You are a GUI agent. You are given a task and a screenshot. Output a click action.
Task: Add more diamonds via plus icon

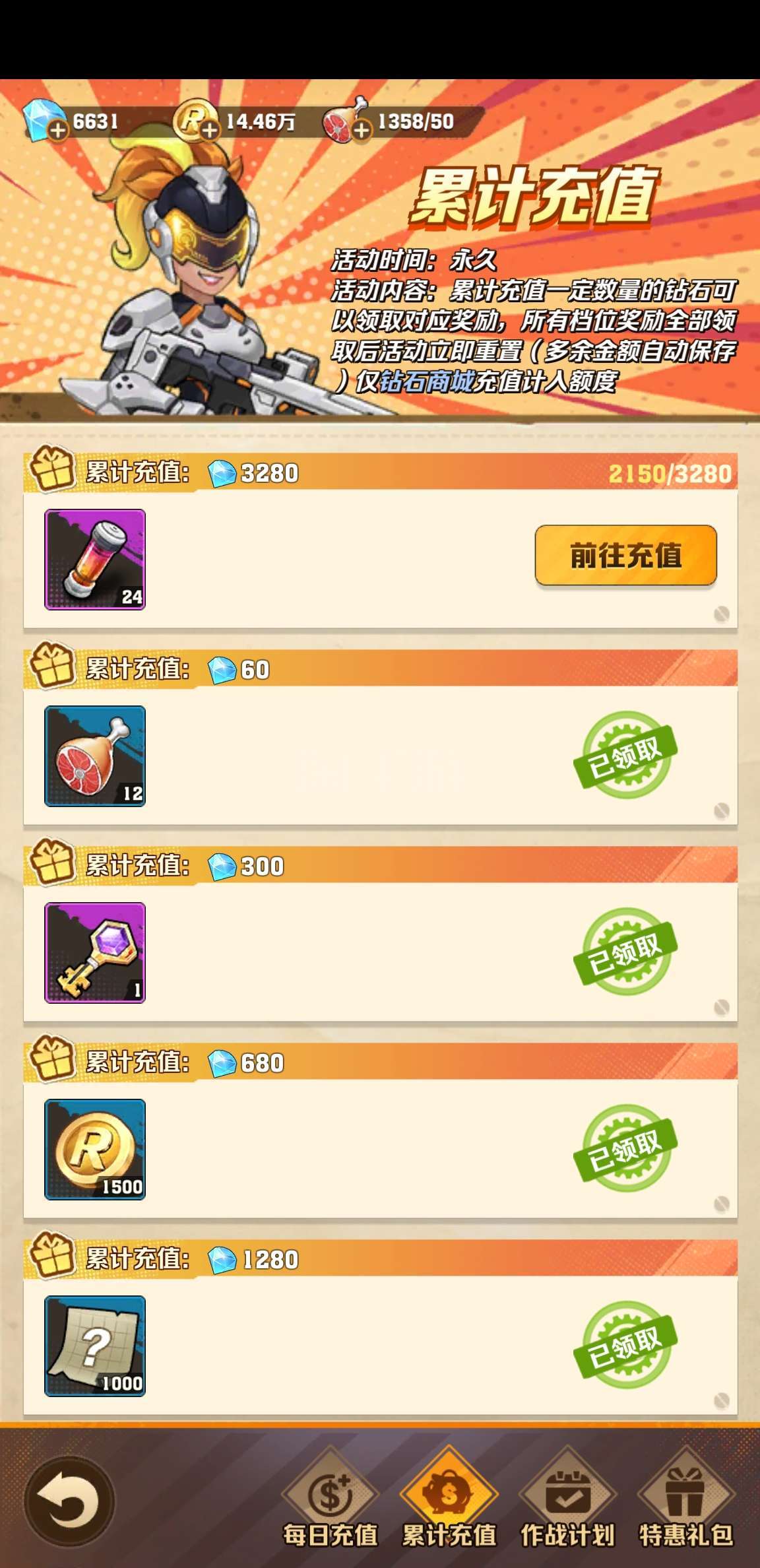point(58,131)
